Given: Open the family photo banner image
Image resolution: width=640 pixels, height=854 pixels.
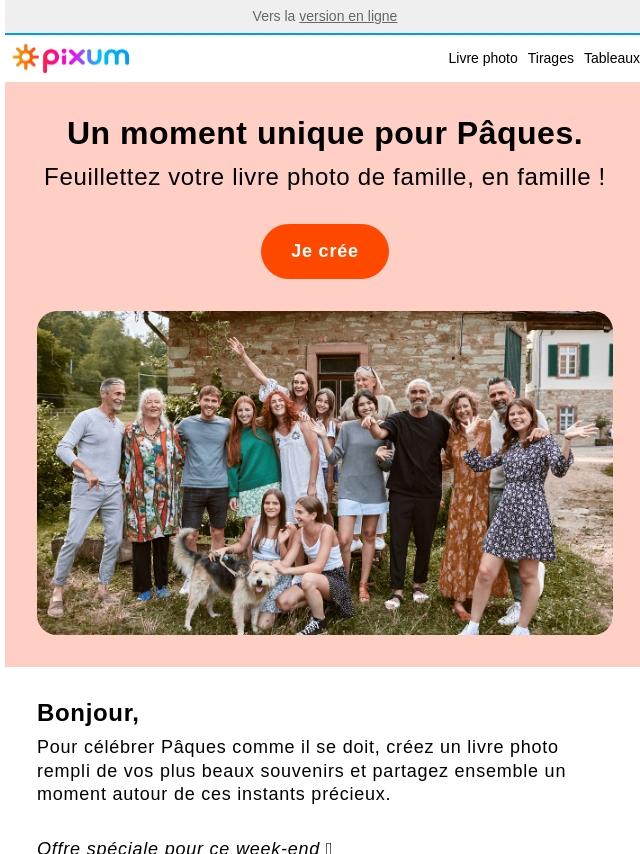Looking at the screenshot, I should [325, 473].
